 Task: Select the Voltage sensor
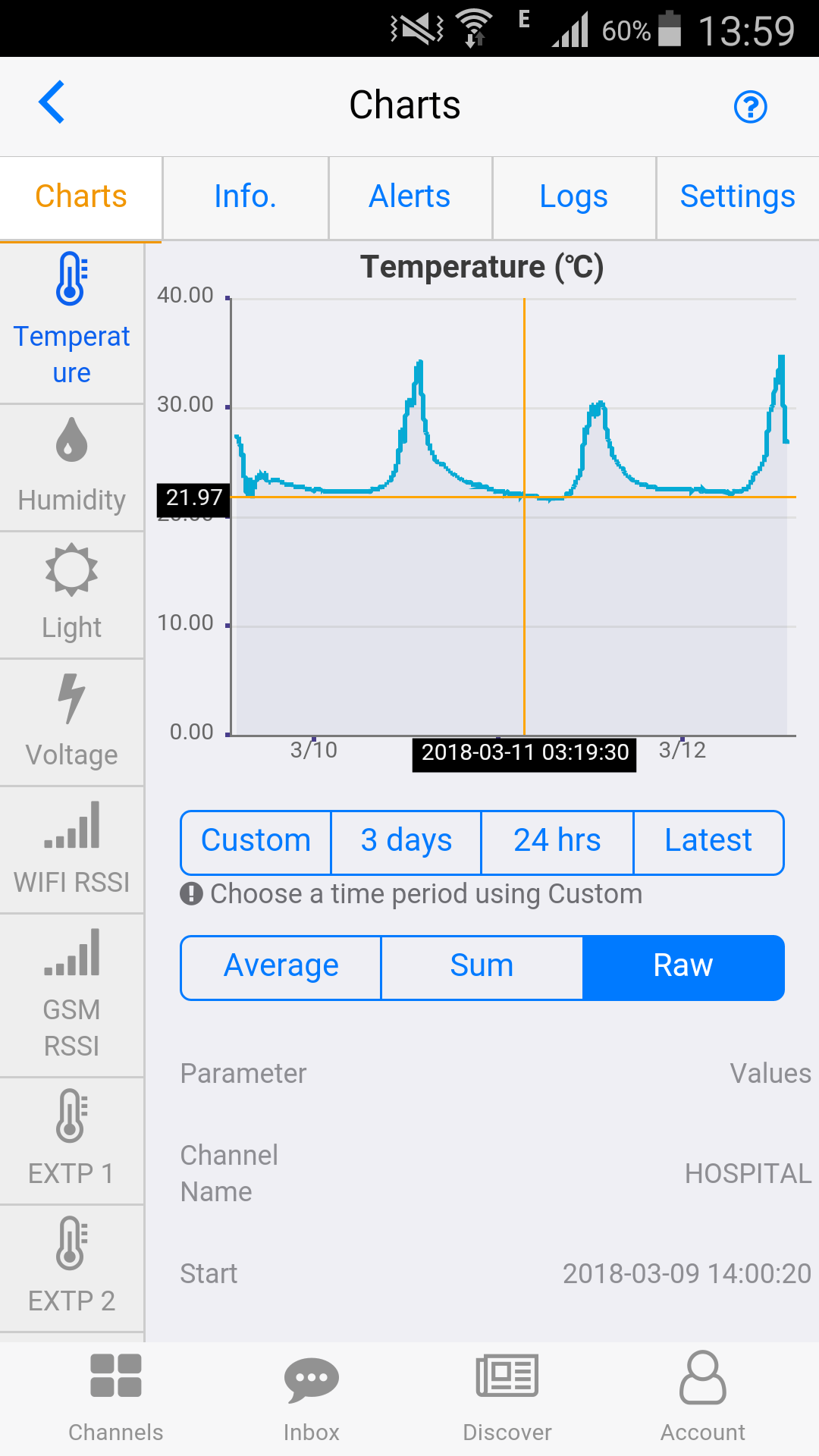[72, 723]
